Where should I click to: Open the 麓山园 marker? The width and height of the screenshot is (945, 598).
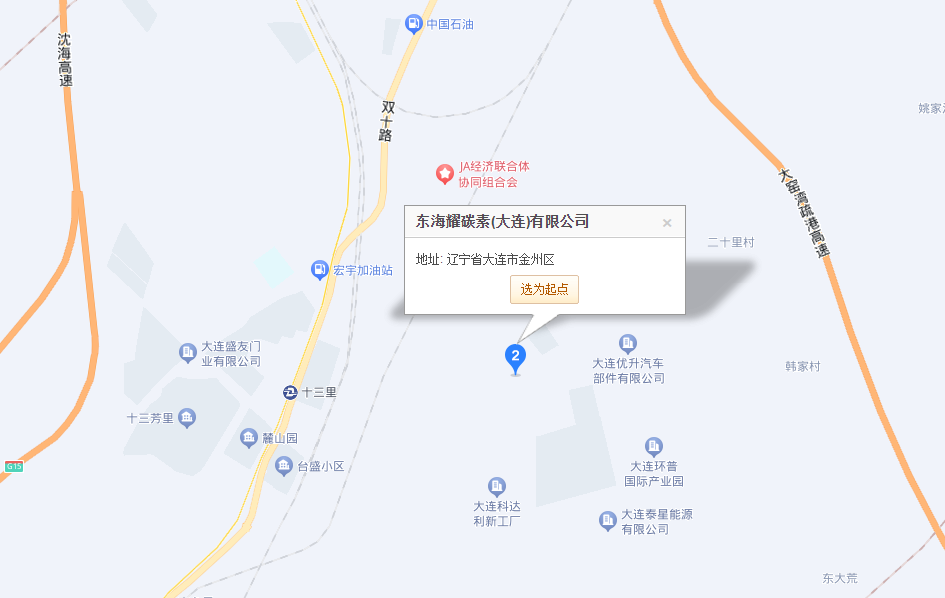click(x=249, y=437)
